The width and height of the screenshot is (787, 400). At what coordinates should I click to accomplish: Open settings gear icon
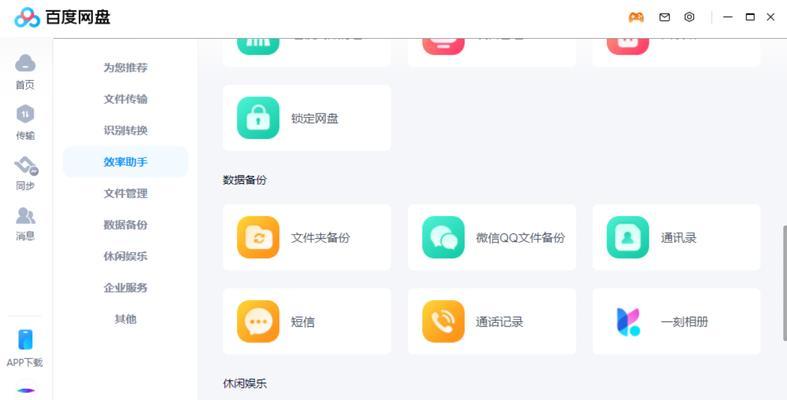click(x=689, y=17)
